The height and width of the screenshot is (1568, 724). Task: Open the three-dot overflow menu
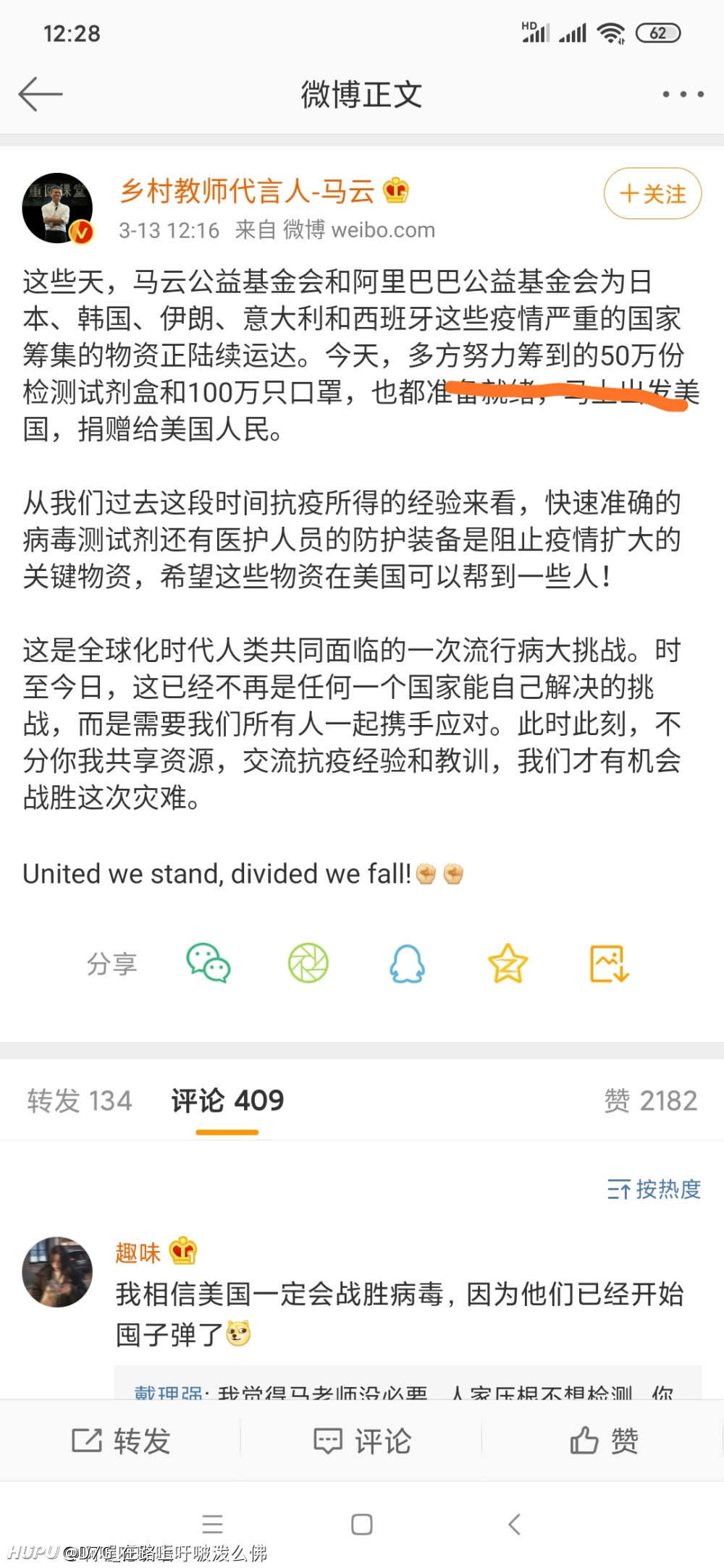coord(683,94)
